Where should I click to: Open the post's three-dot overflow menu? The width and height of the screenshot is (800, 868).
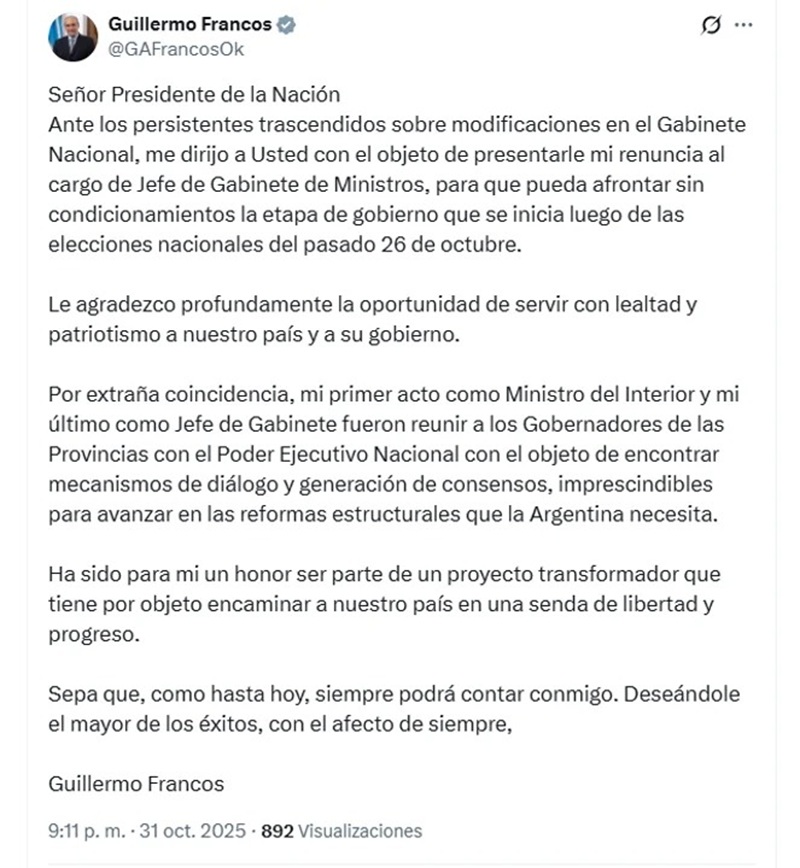point(743,26)
